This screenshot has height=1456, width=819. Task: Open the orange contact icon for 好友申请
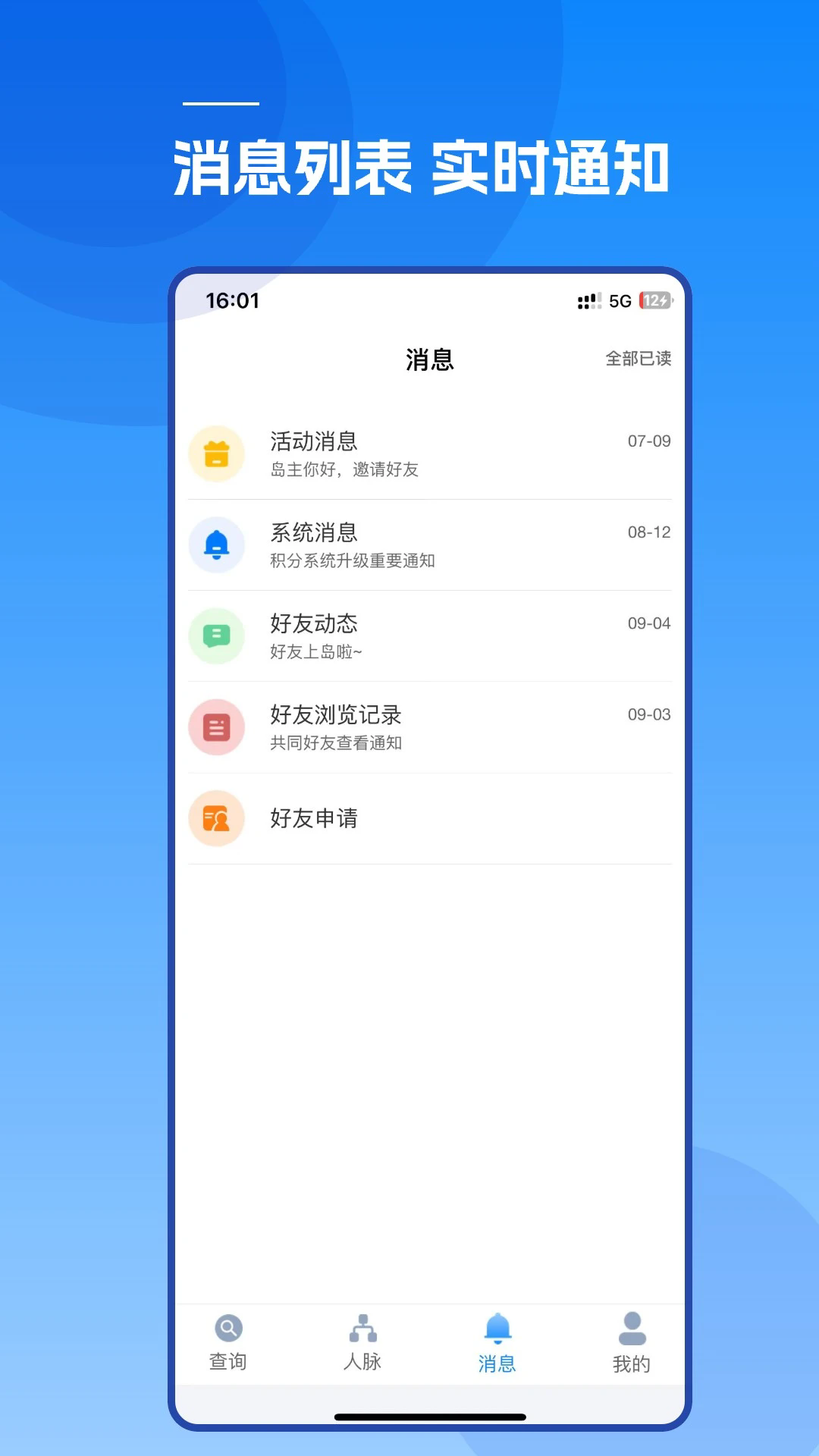click(217, 819)
